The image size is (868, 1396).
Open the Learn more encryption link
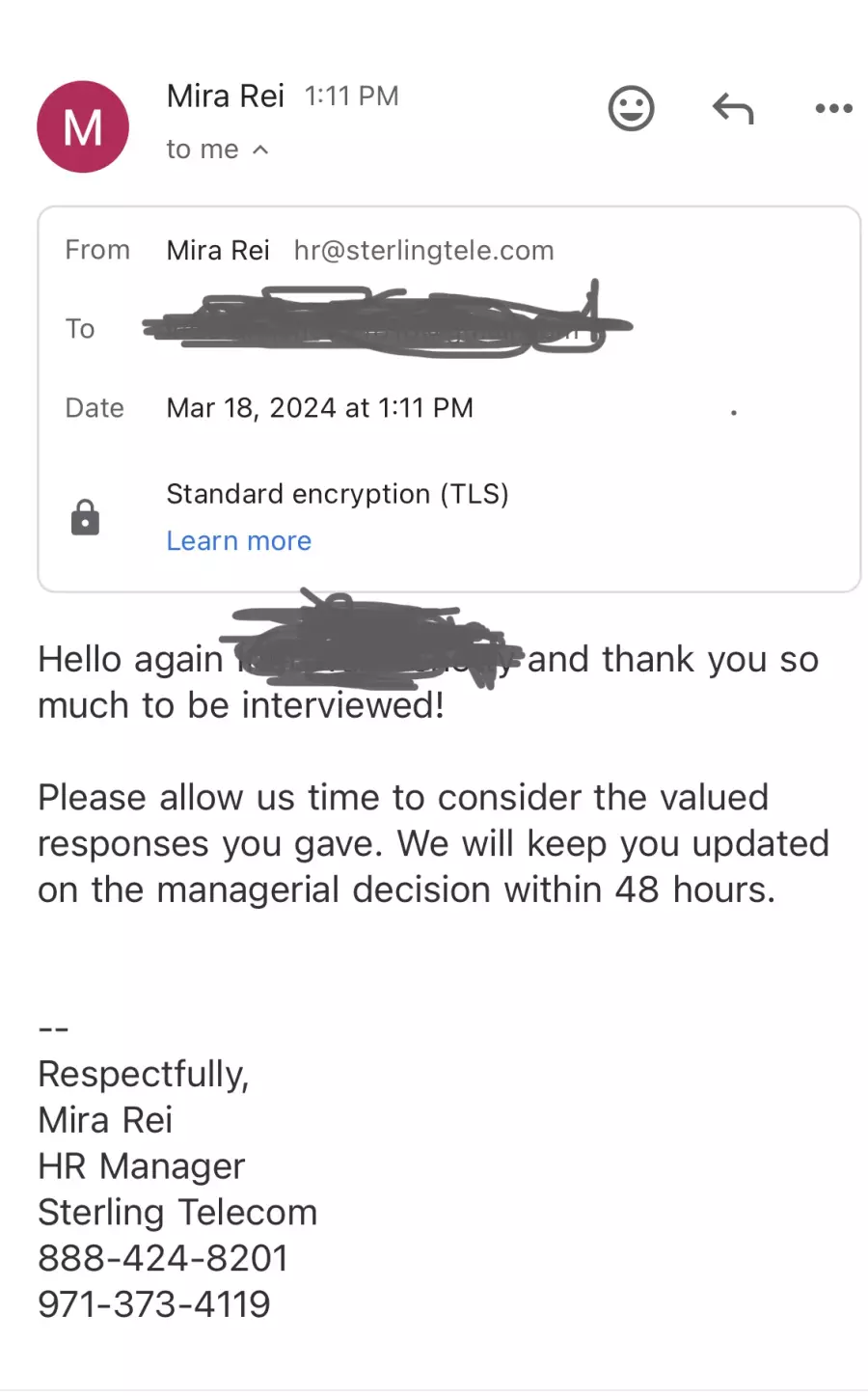coord(239,540)
